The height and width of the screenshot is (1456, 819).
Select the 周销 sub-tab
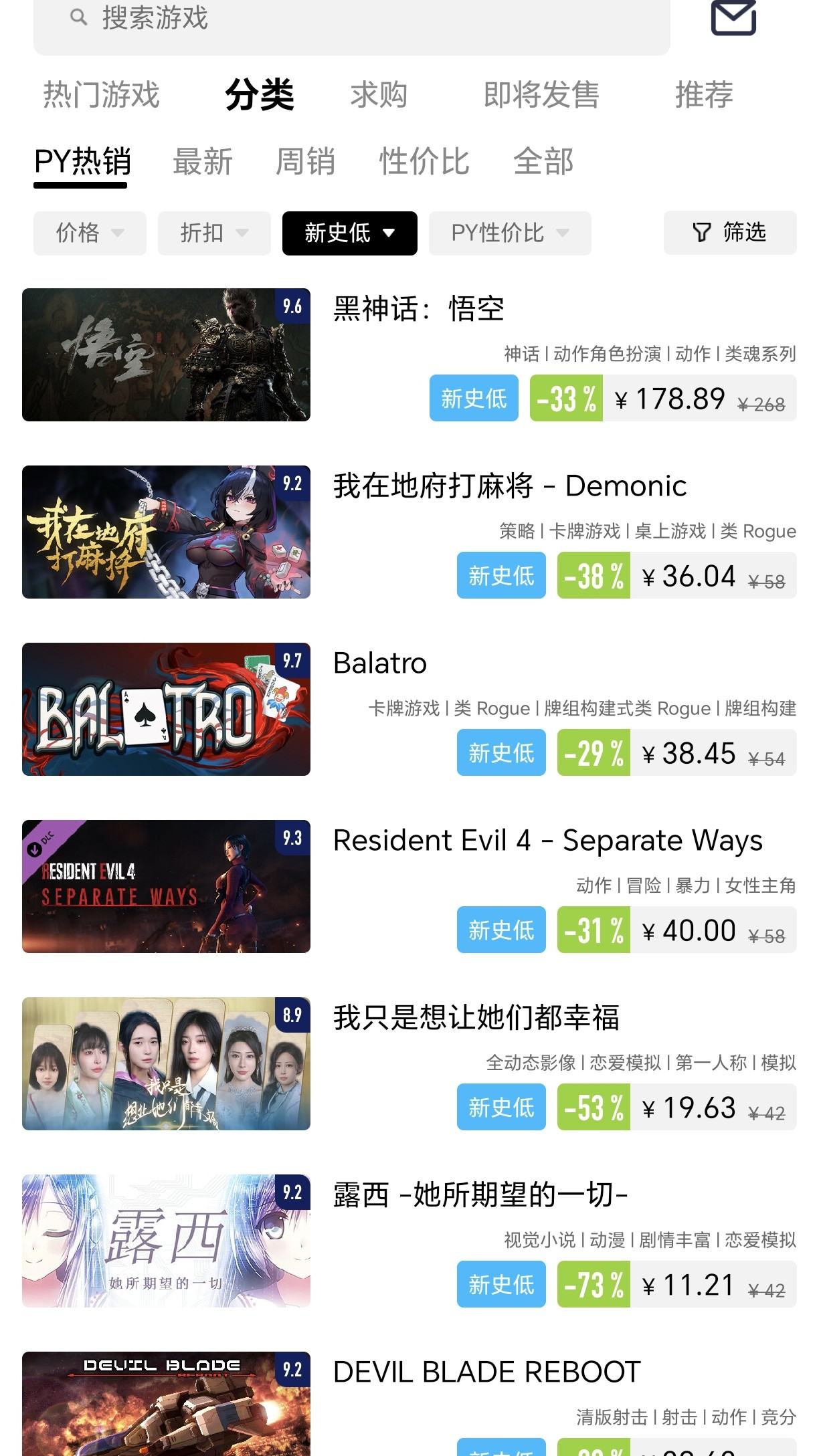(305, 162)
